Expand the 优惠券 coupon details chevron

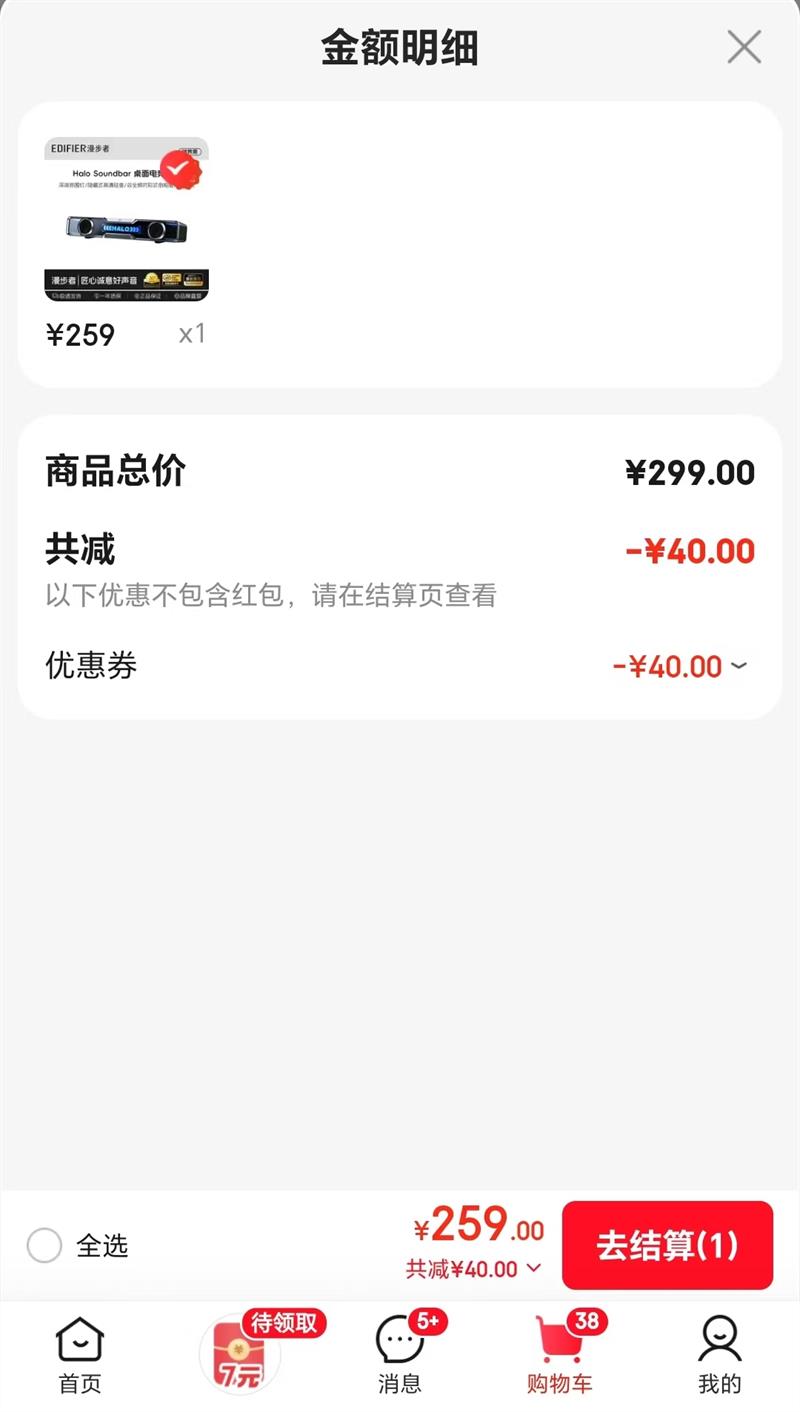pyautogui.click(x=740, y=667)
